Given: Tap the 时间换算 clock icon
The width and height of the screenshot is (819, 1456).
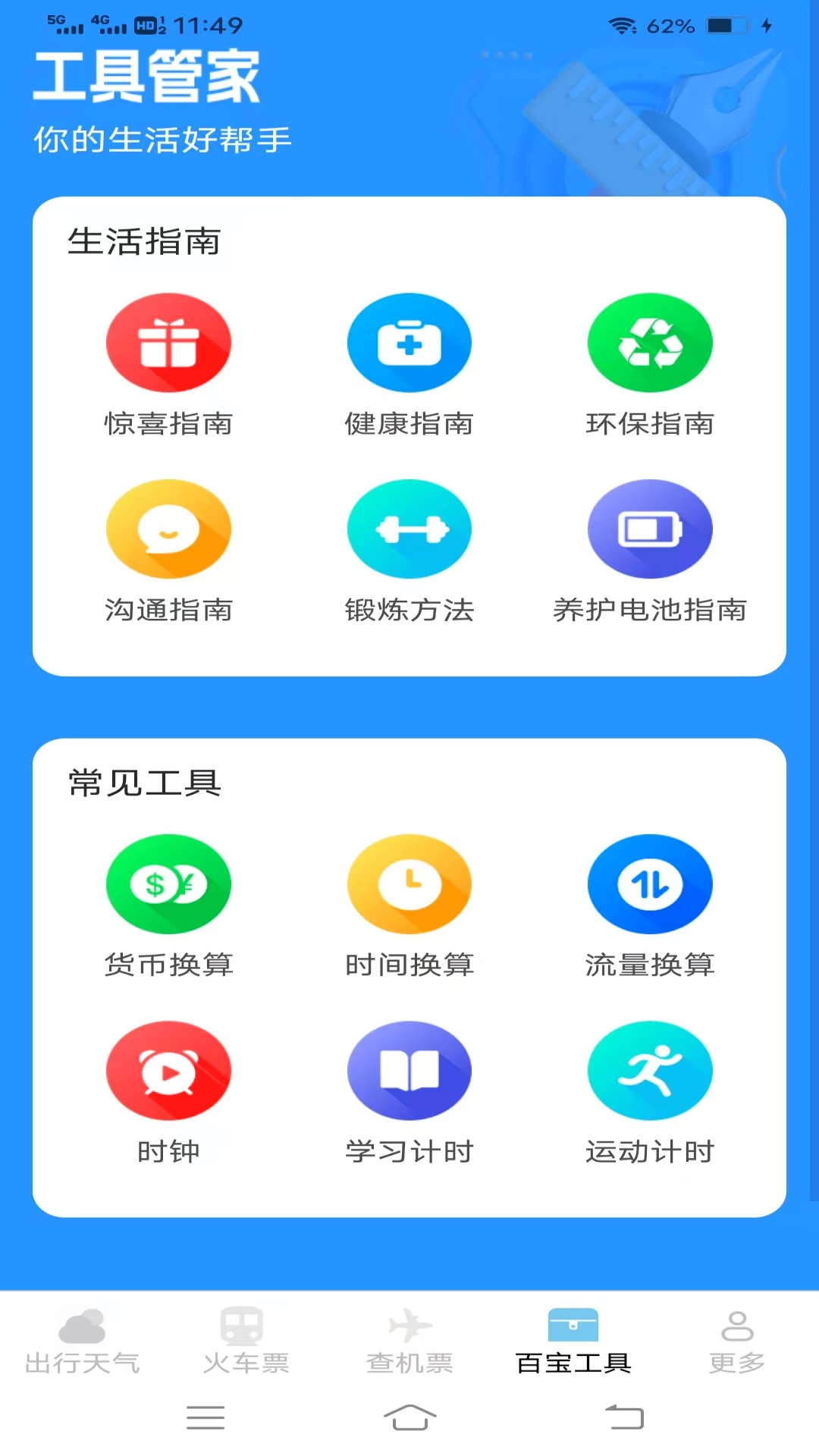Looking at the screenshot, I should click(x=409, y=883).
